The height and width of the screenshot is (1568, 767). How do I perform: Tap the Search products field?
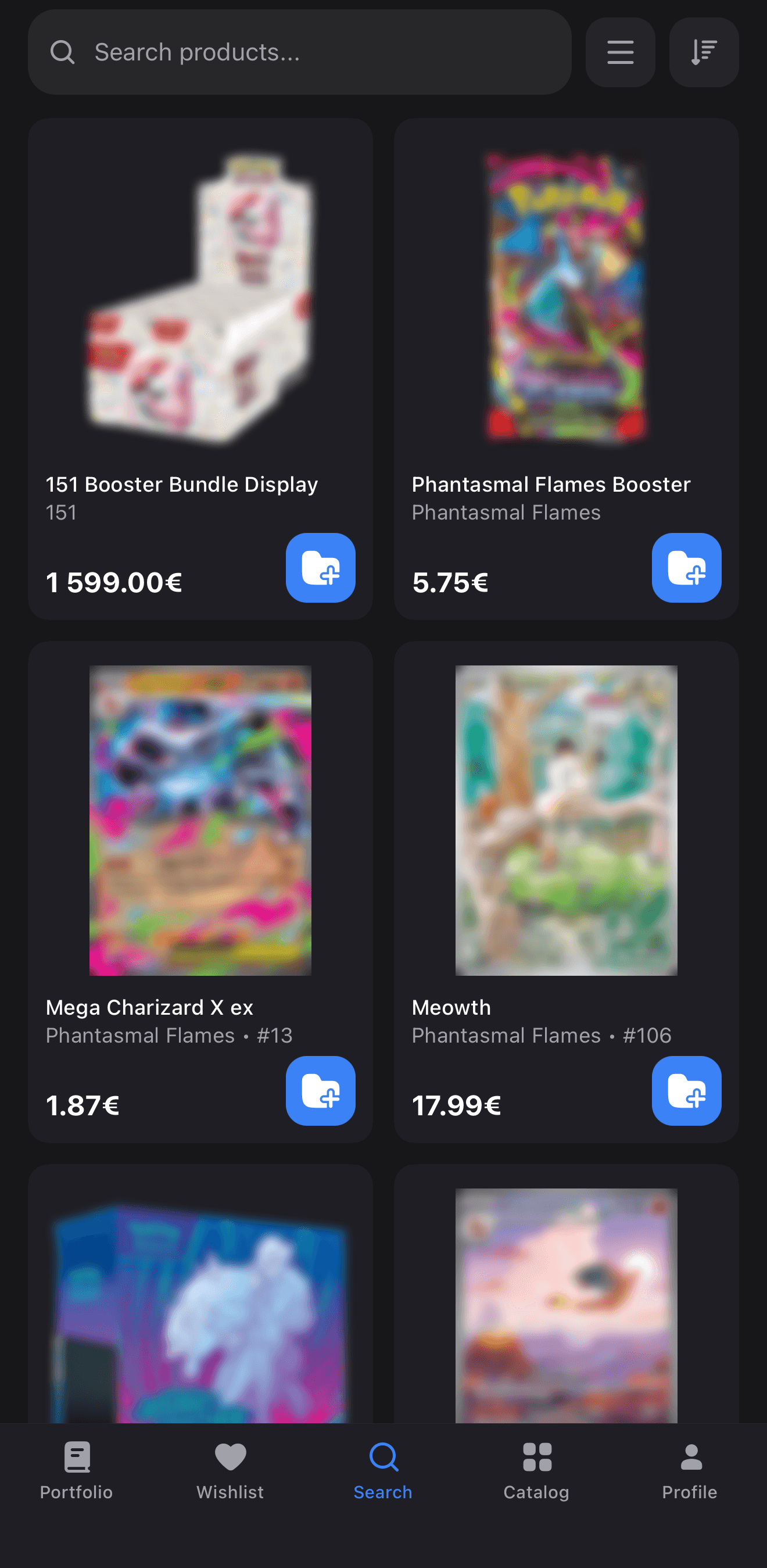click(317, 52)
